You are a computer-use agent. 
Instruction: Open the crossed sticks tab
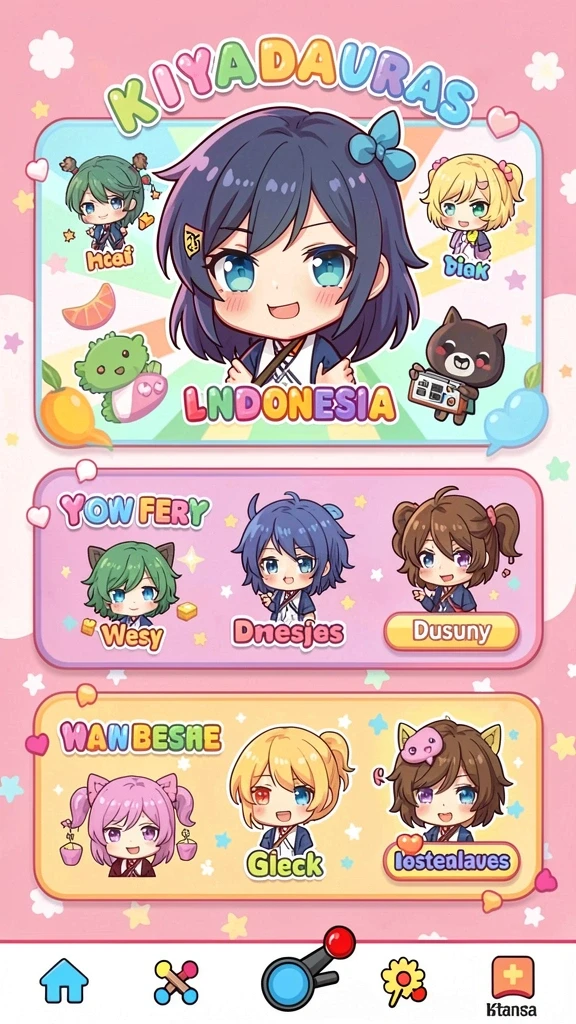pos(176,982)
